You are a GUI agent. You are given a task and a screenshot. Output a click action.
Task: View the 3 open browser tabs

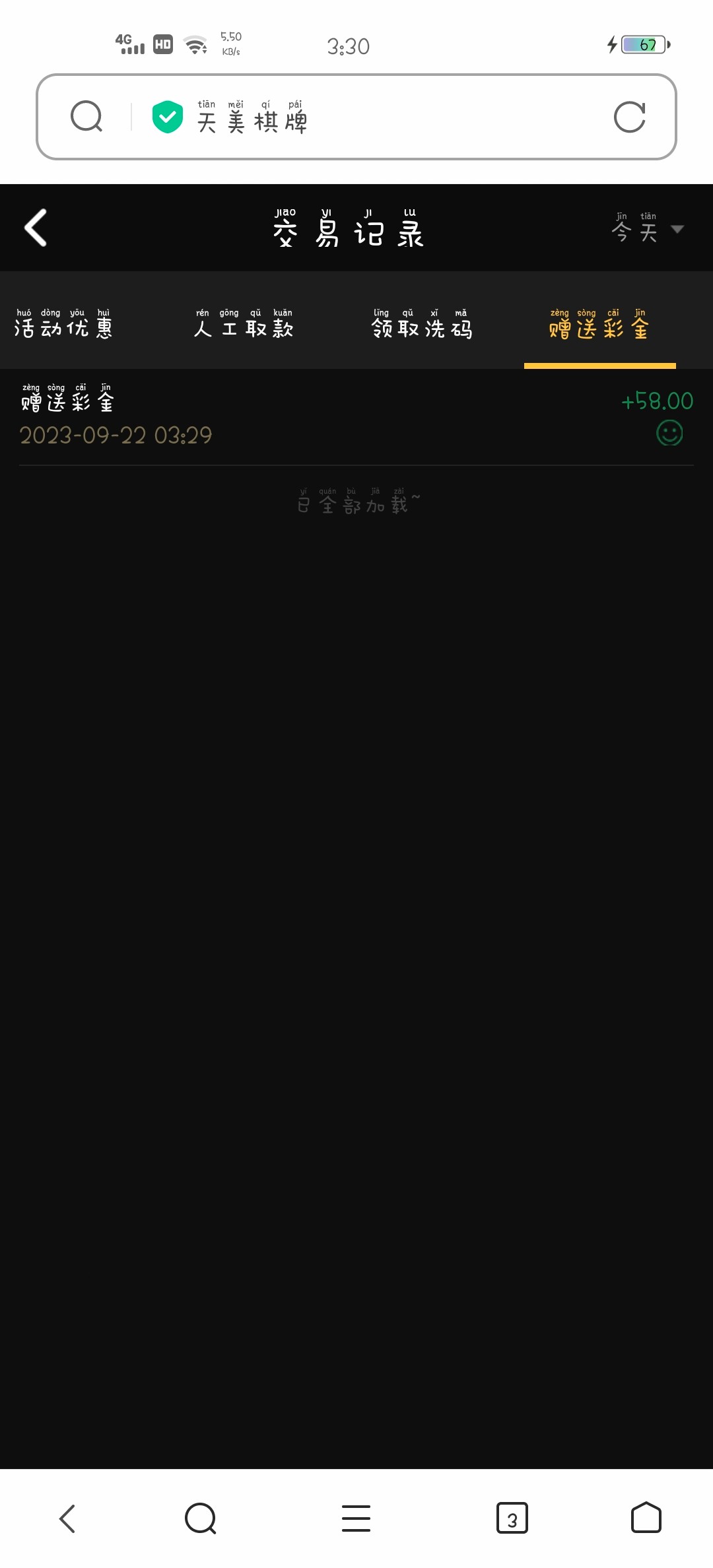tap(512, 1519)
